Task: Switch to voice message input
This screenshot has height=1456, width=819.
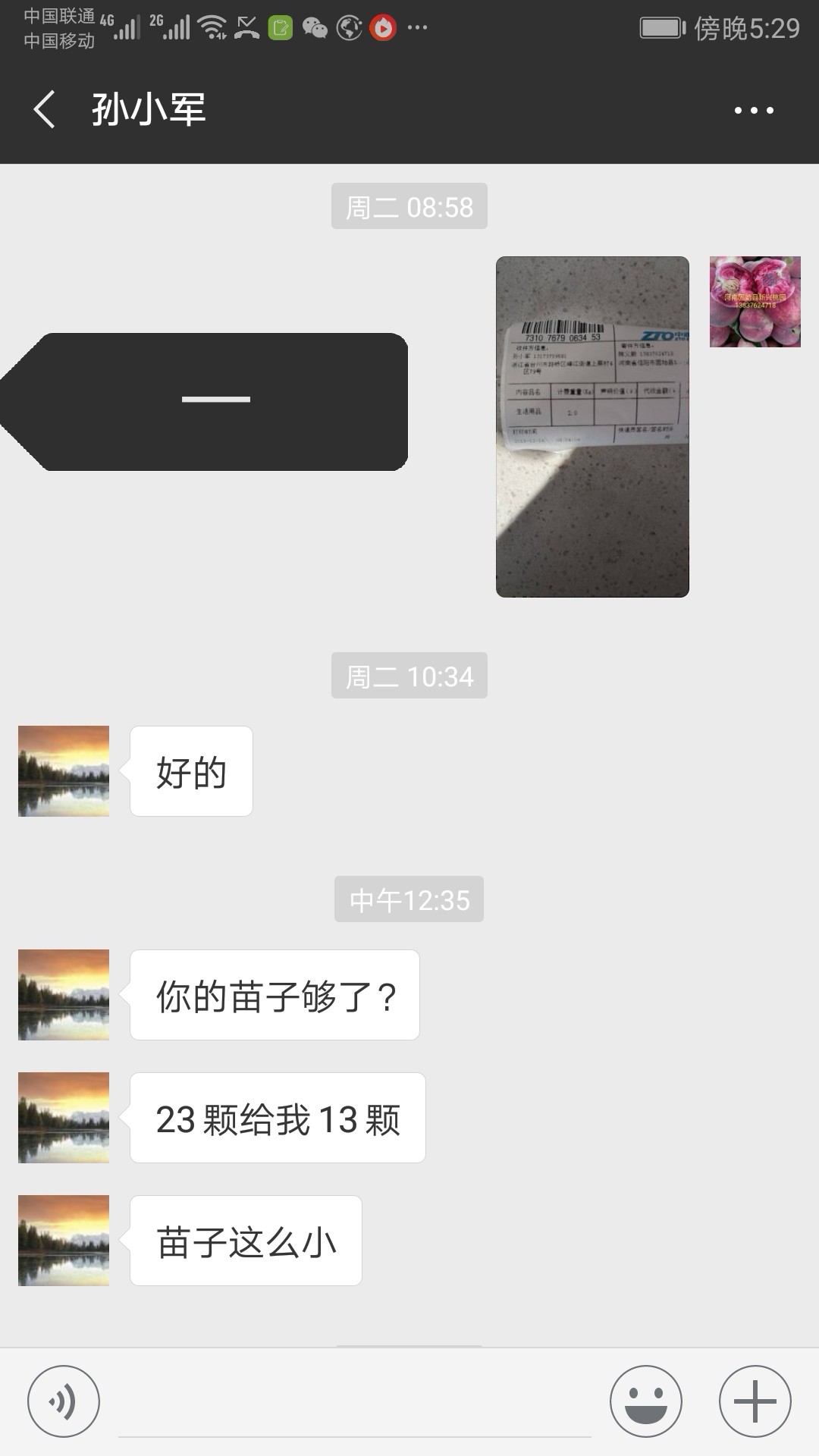Action: coord(64,1401)
